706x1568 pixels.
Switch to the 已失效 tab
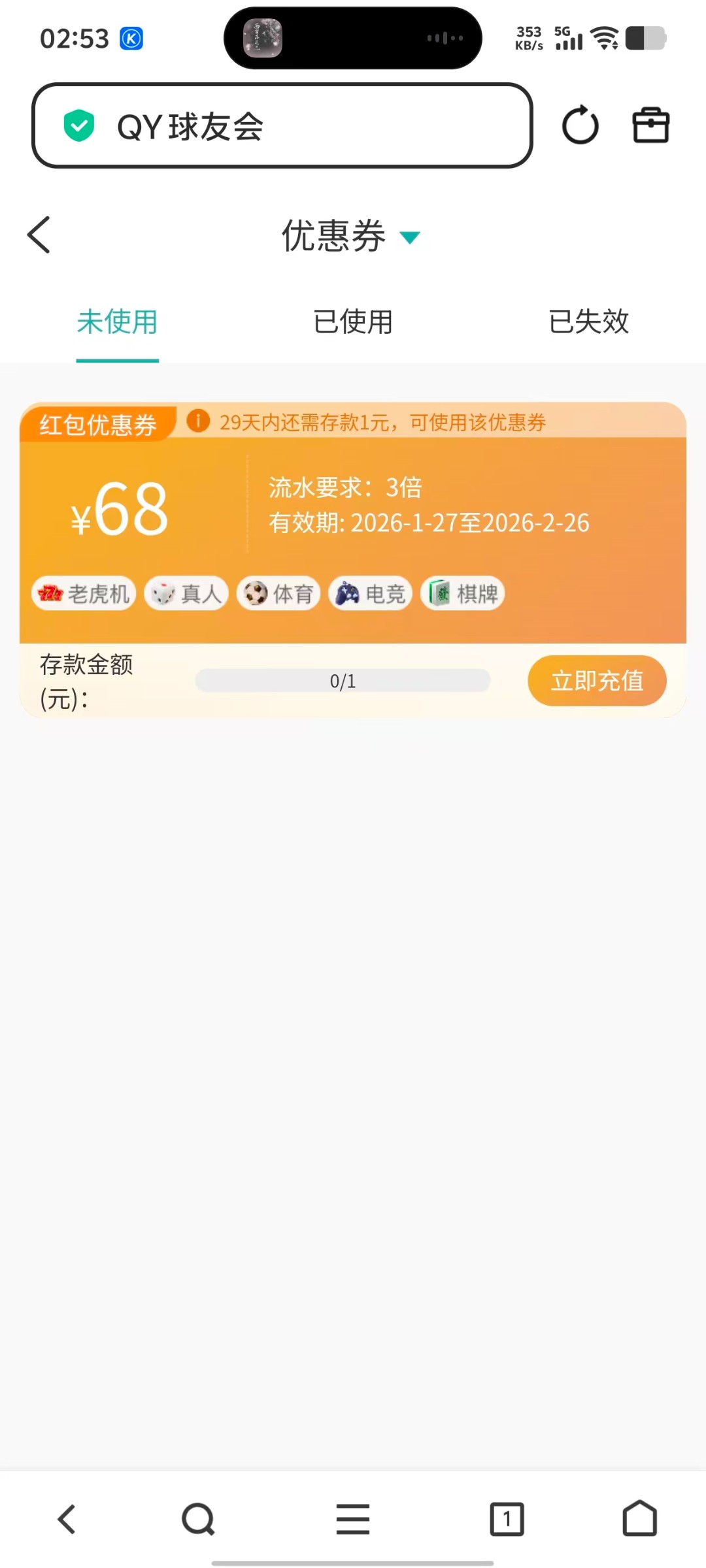click(x=588, y=322)
